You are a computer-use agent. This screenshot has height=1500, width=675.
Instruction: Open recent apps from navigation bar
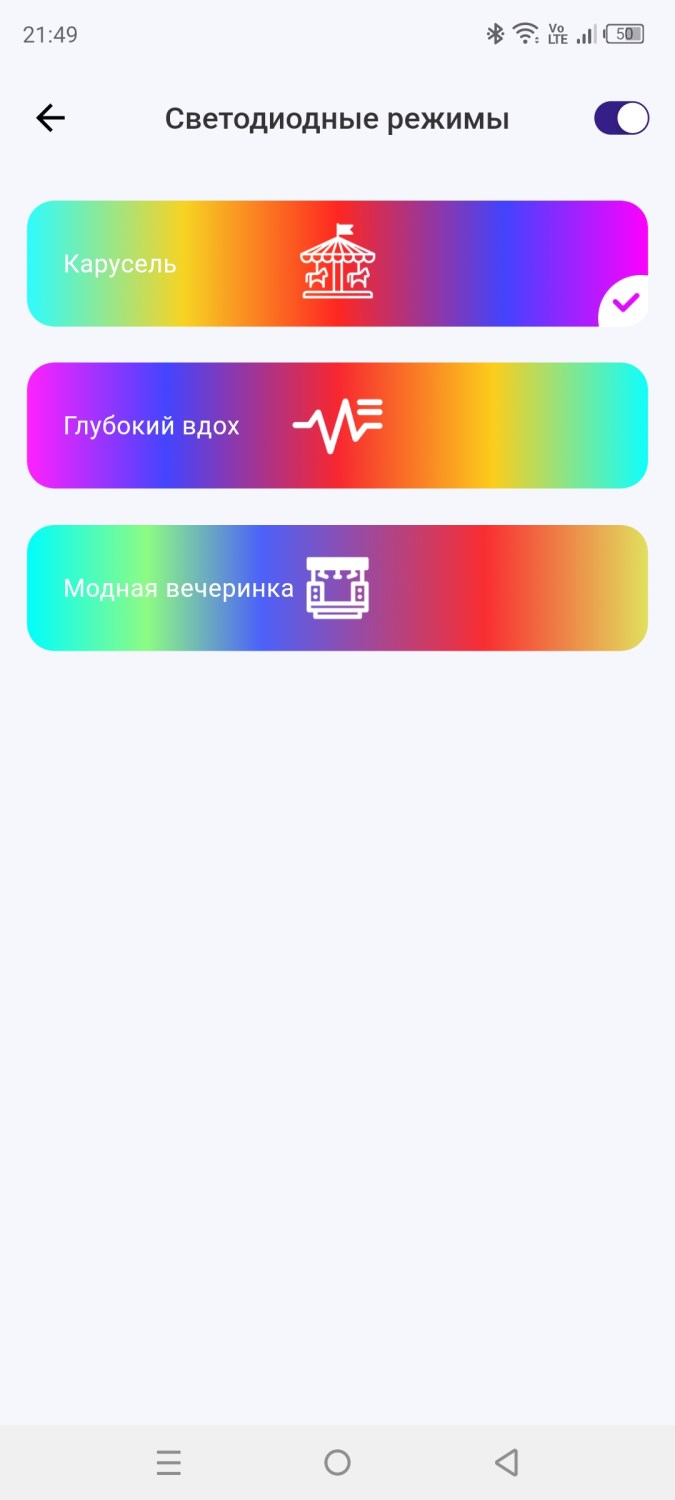point(169,1463)
